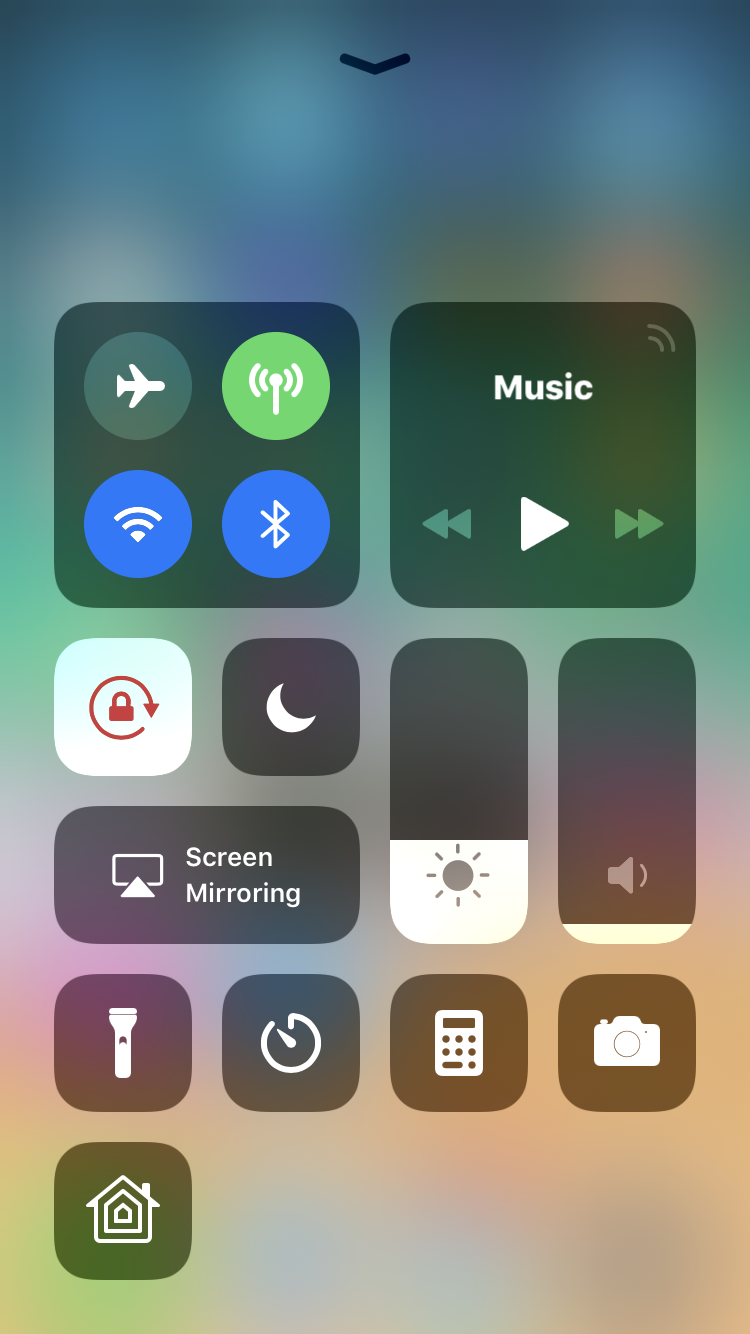Tap the volume slider
This screenshot has height=1334, width=750.
point(627,790)
